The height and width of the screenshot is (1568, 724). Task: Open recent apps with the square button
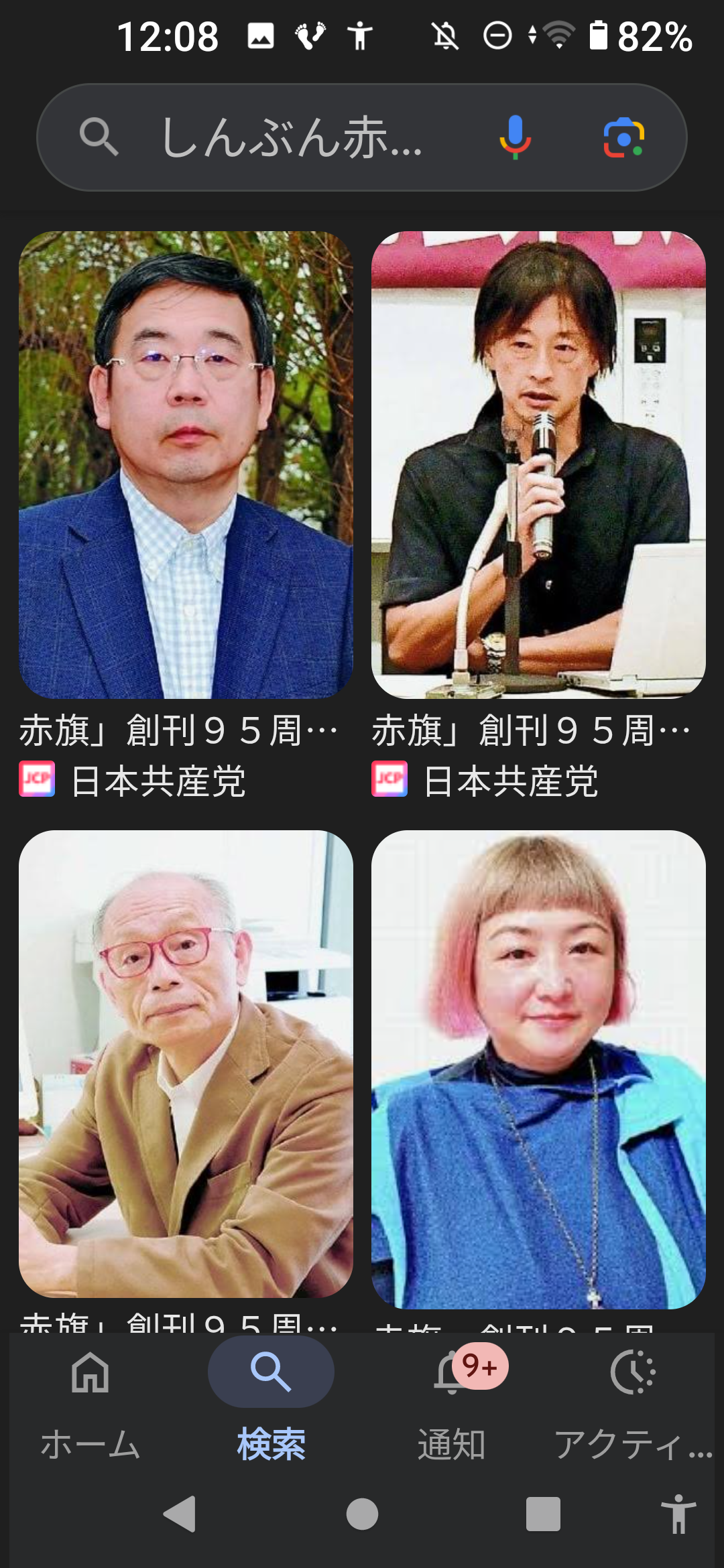click(x=543, y=1514)
